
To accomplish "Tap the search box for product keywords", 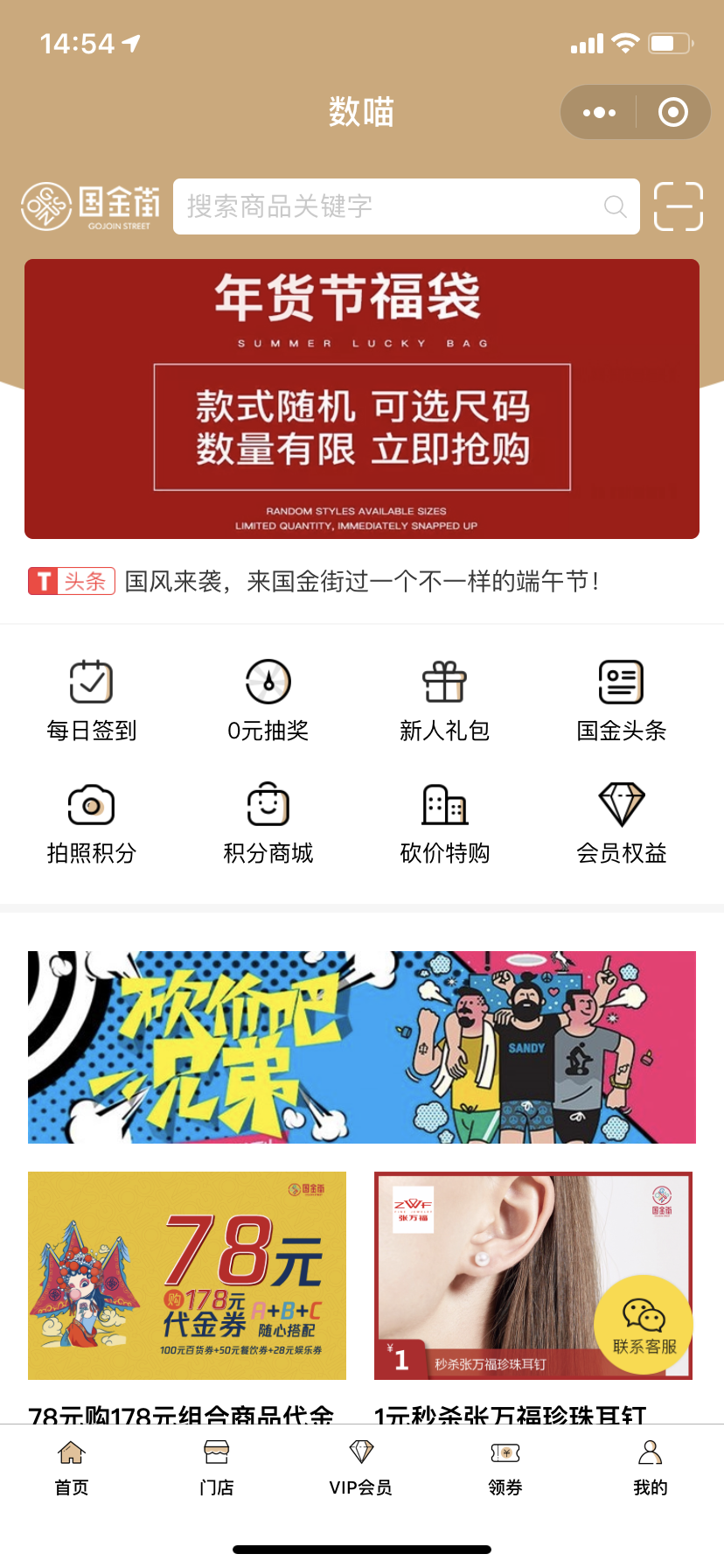I will [406, 206].
